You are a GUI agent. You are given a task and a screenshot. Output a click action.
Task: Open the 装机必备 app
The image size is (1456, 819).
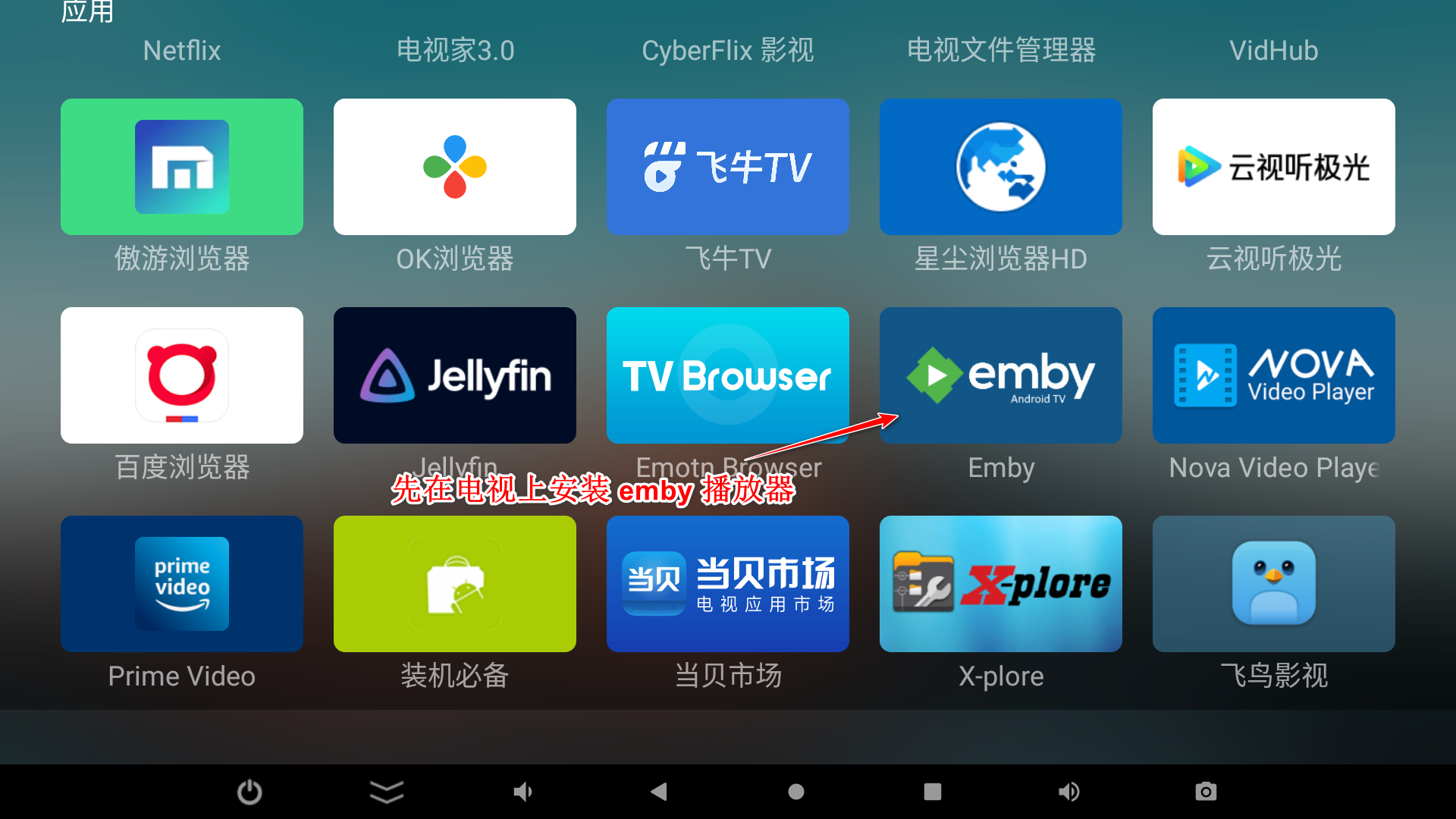click(x=454, y=584)
